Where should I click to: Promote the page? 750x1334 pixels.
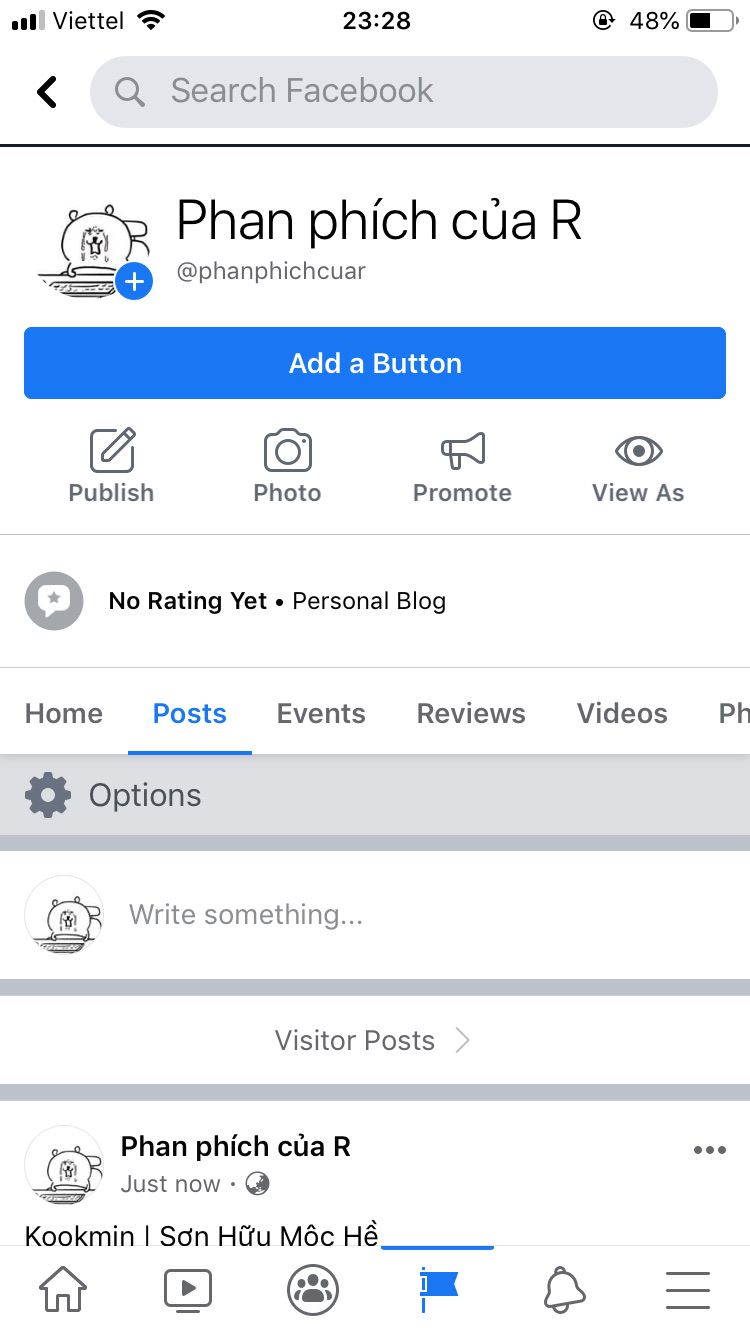462,466
